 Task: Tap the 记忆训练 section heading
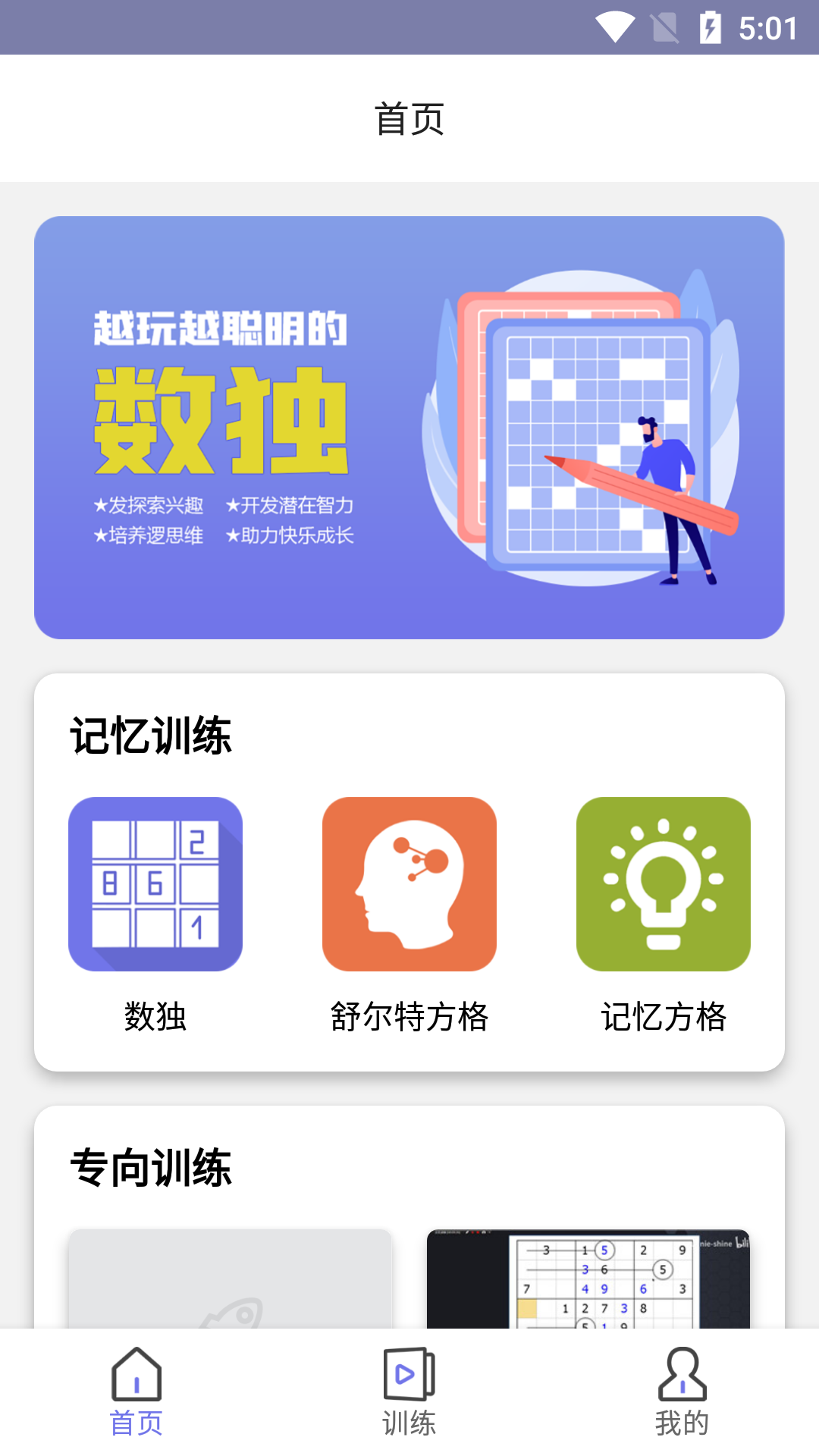coord(153,735)
